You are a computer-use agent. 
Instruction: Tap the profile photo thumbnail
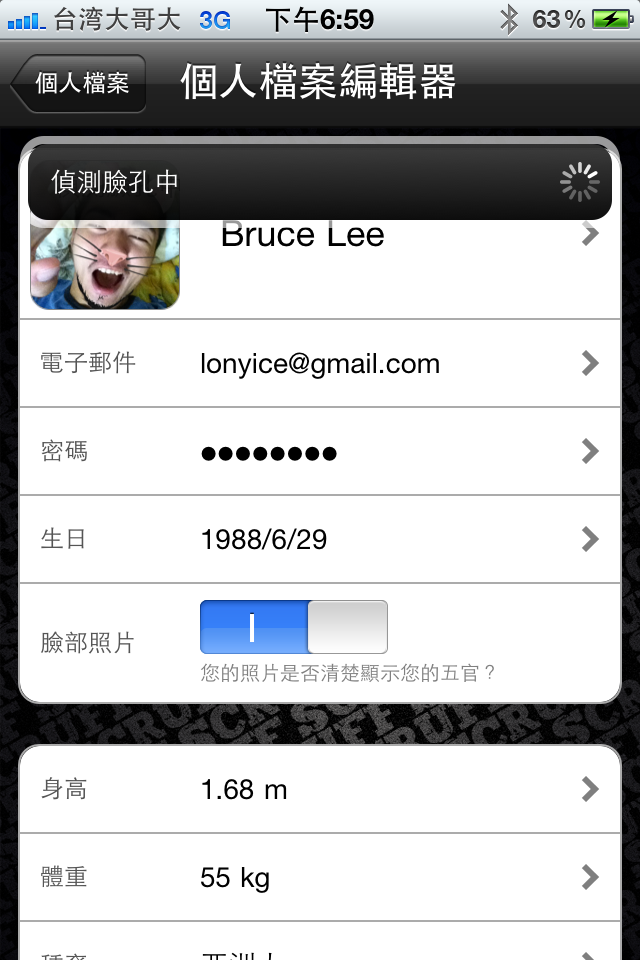pyautogui.click(x=105, y=262)
